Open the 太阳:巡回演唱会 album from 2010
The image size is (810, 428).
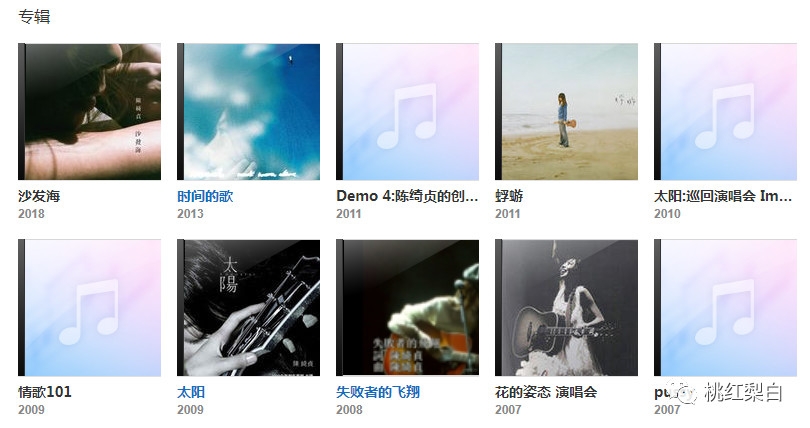point(725,111)
